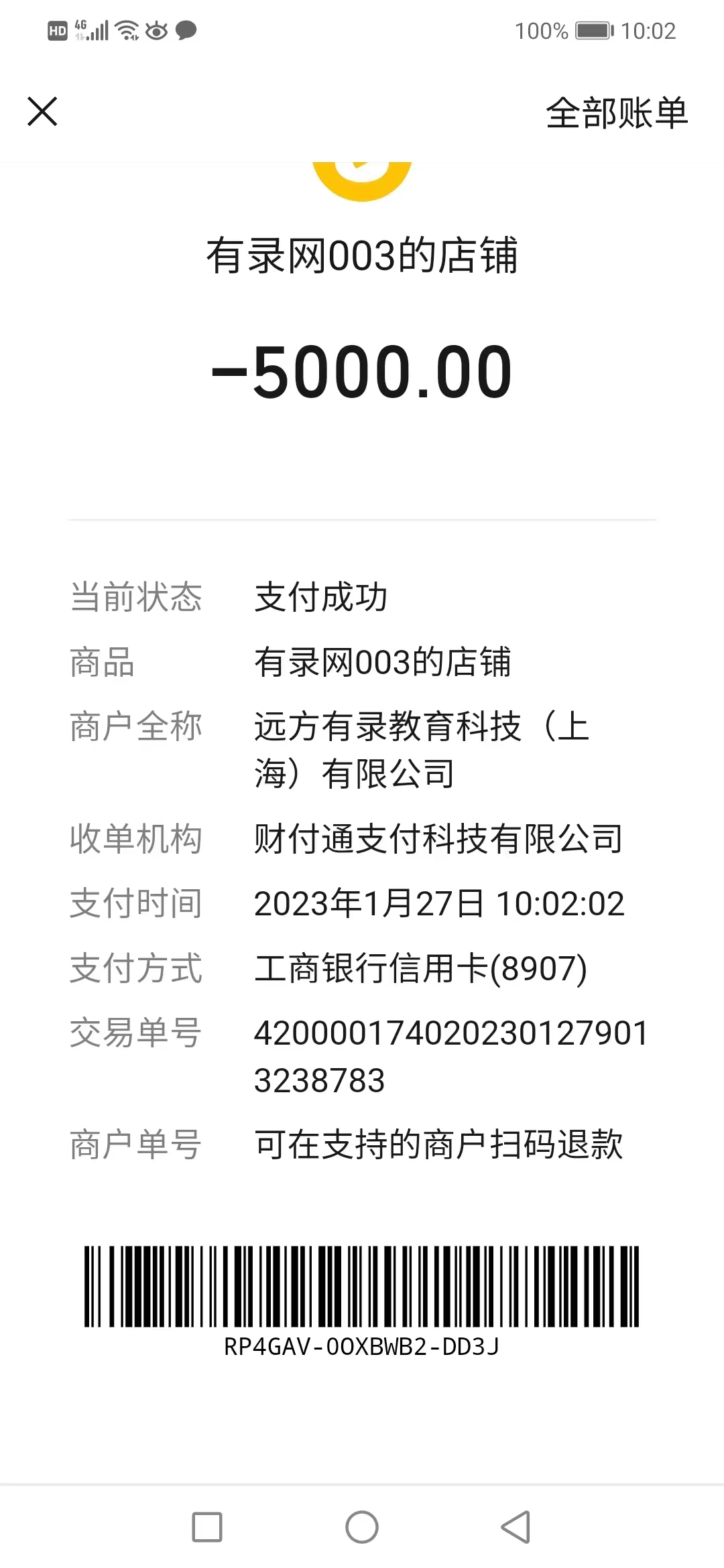Close the payment detail page

point(42,111)
